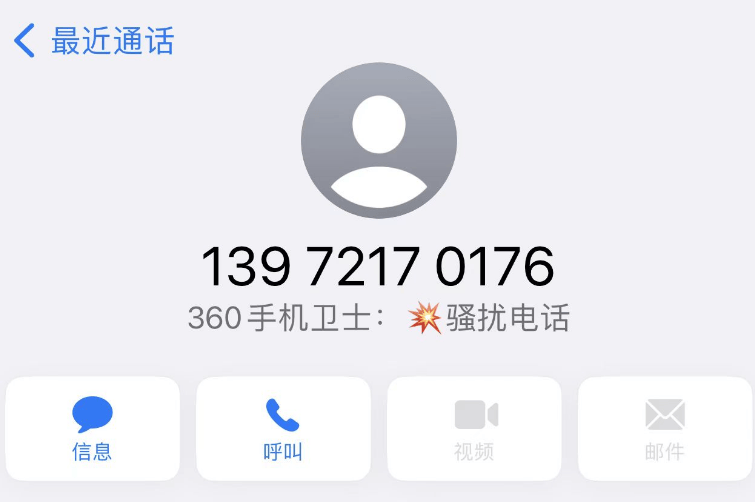755x502 pixels.
Task: Call this number with 呼叫
Action: coord(283,428)
